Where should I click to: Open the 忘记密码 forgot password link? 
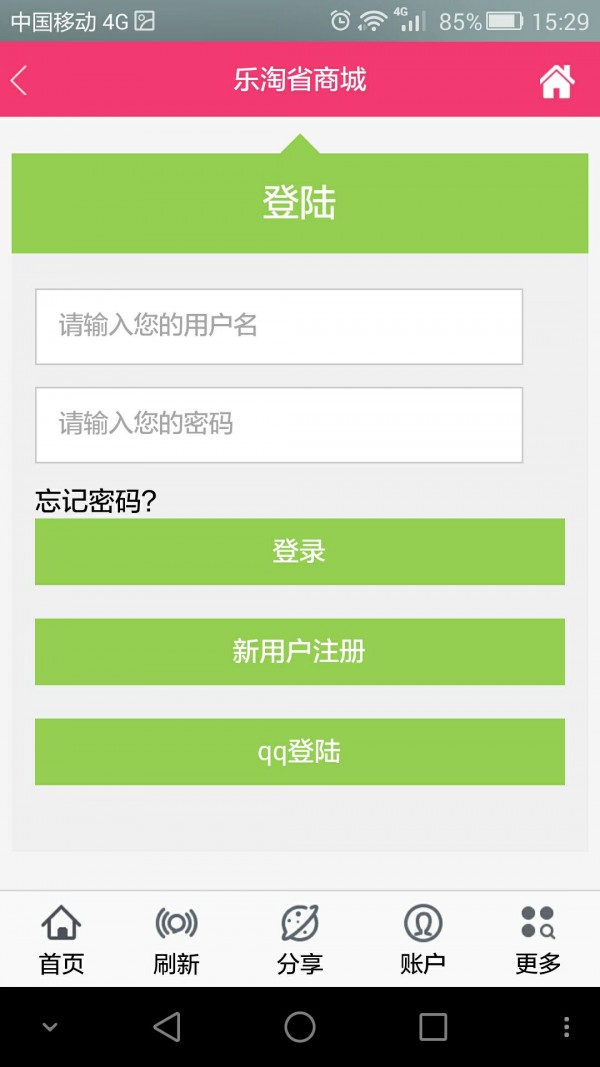coord(96,501)
